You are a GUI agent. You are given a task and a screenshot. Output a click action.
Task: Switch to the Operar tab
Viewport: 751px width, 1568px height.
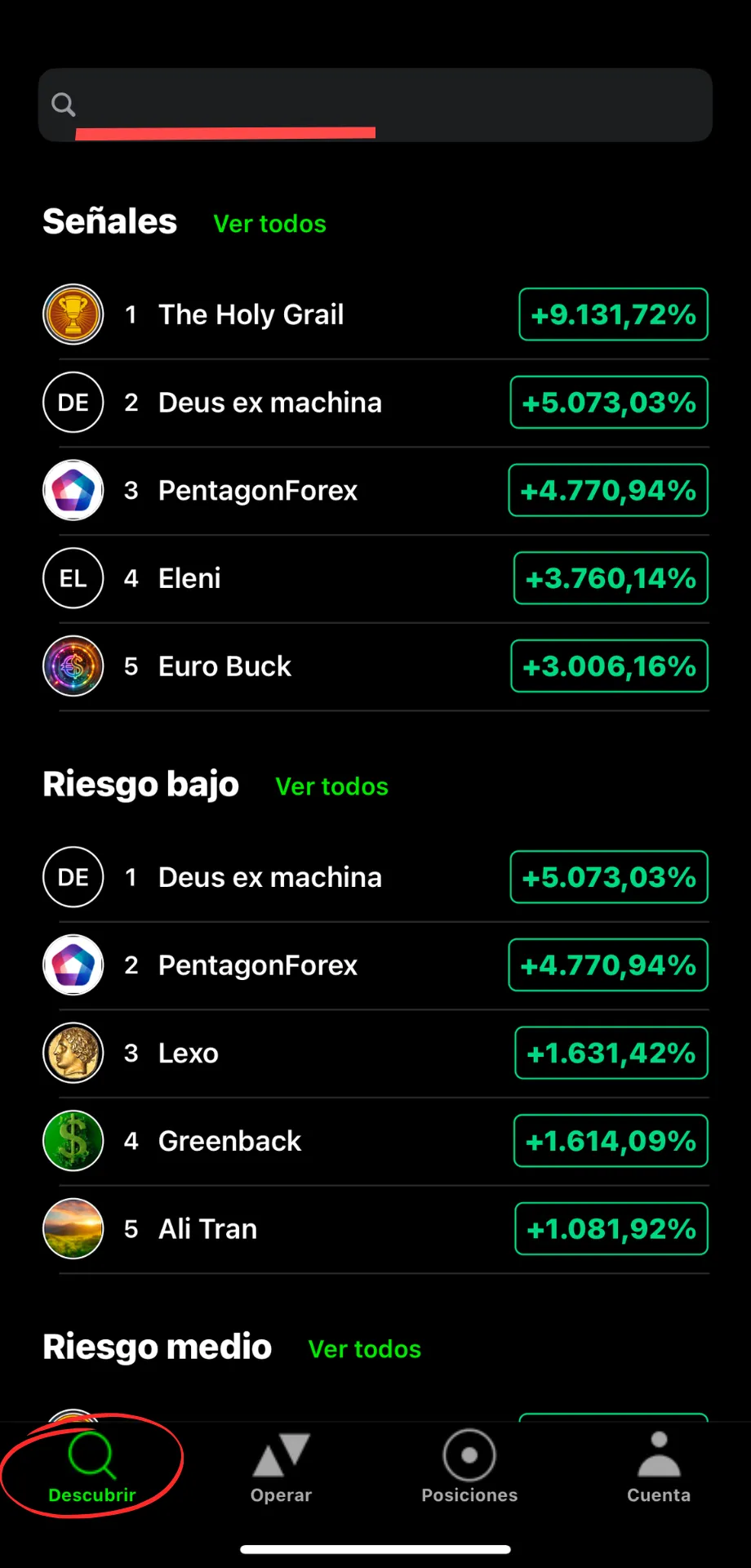281,1468
